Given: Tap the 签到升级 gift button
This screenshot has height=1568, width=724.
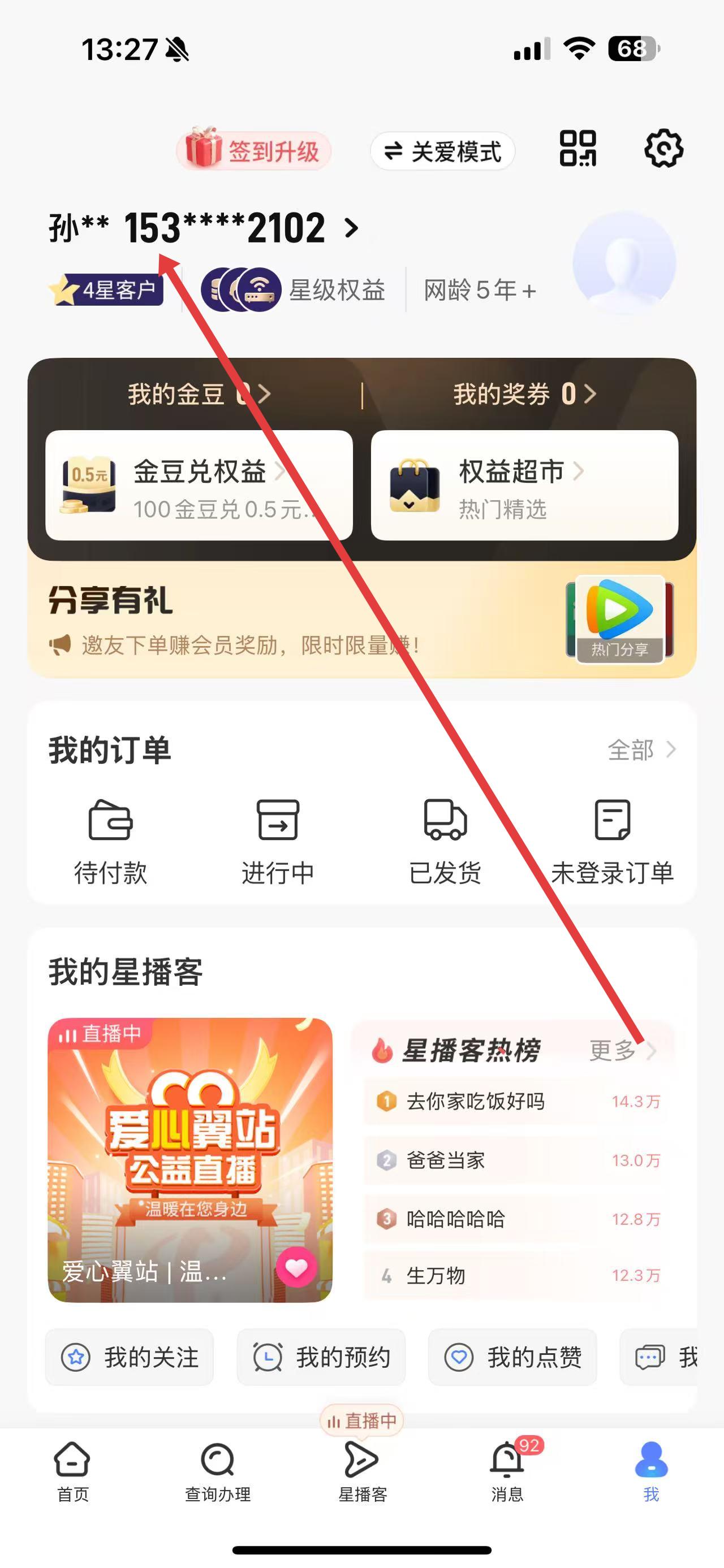Looking at the screenshot, I should (255, 150).
